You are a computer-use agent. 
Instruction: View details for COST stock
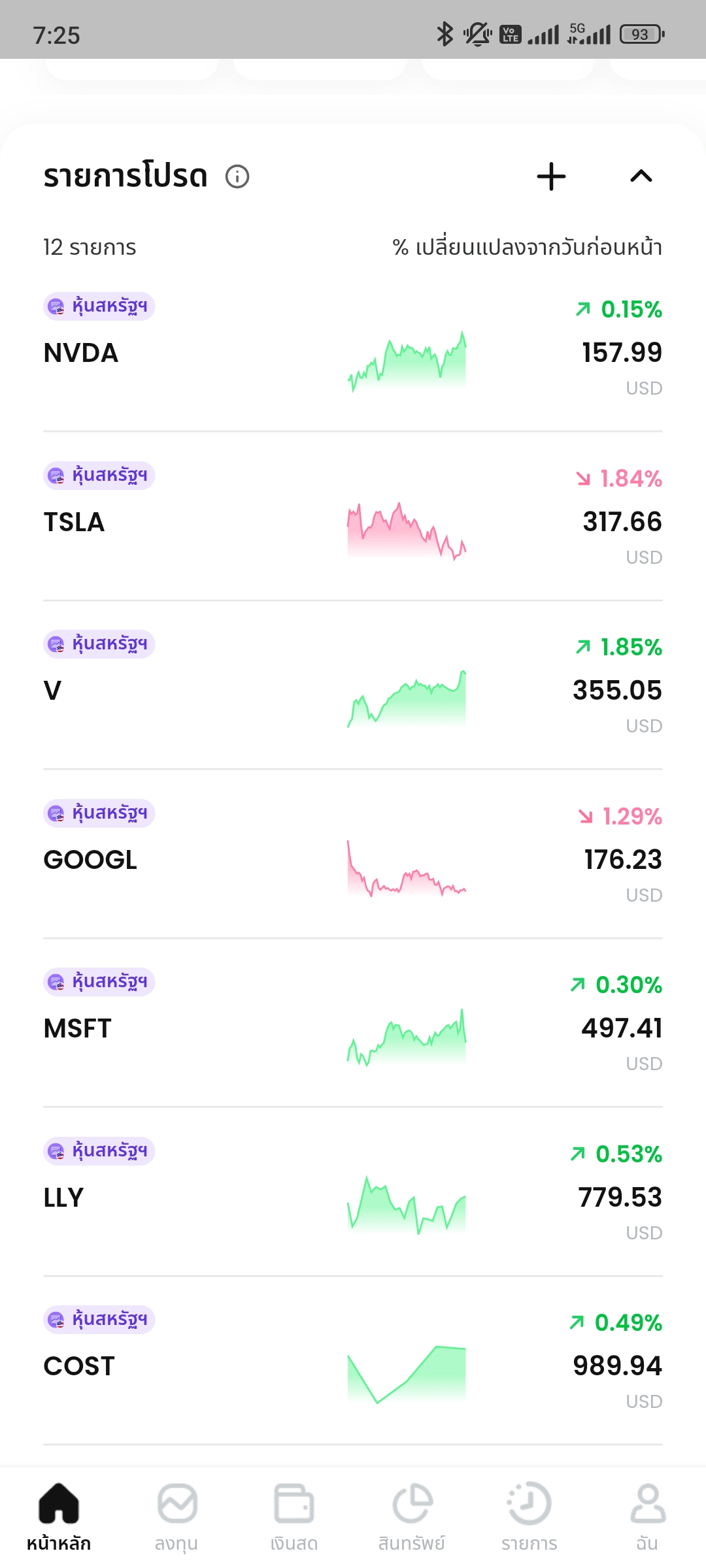tap(353, 1360)
